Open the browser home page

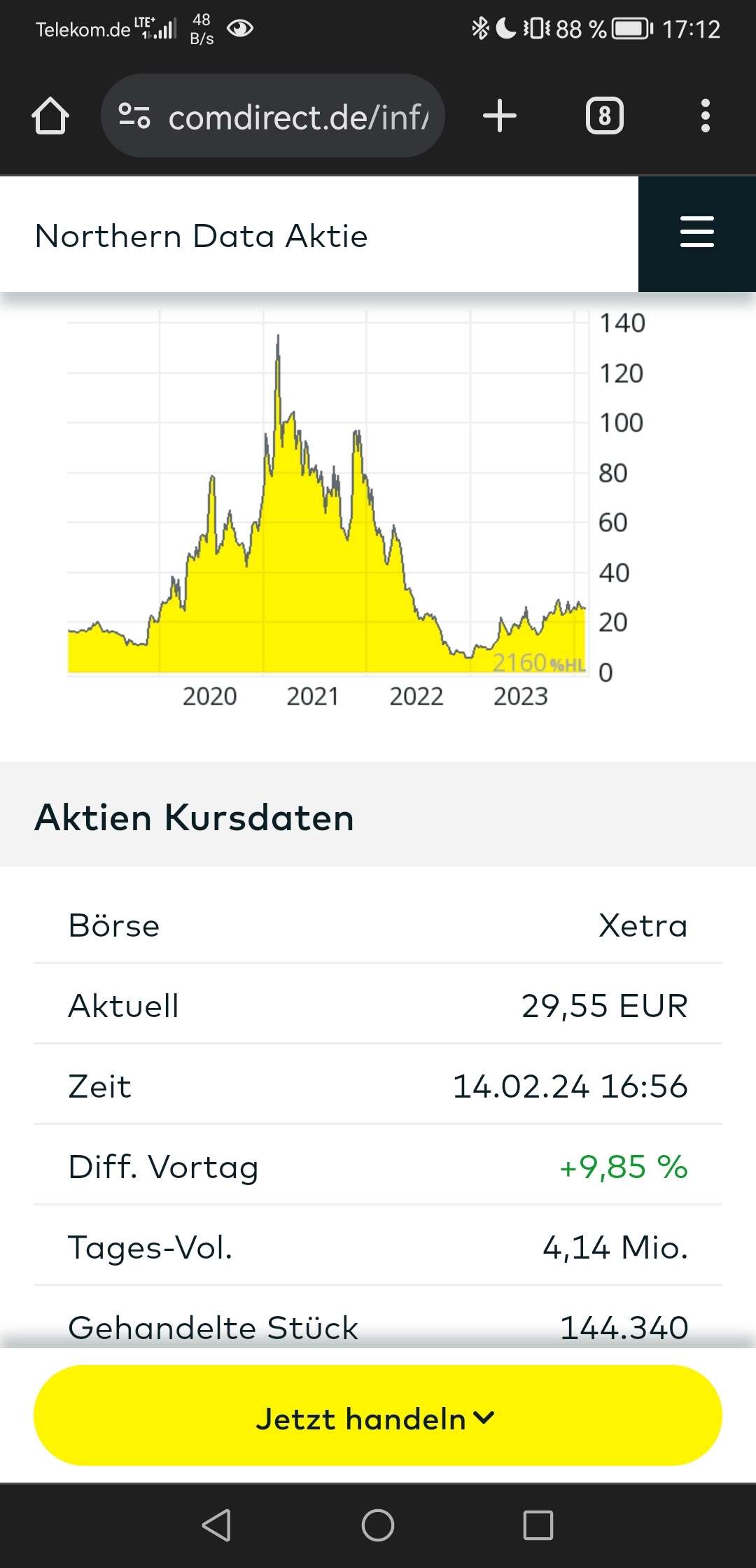click(50, 116)
